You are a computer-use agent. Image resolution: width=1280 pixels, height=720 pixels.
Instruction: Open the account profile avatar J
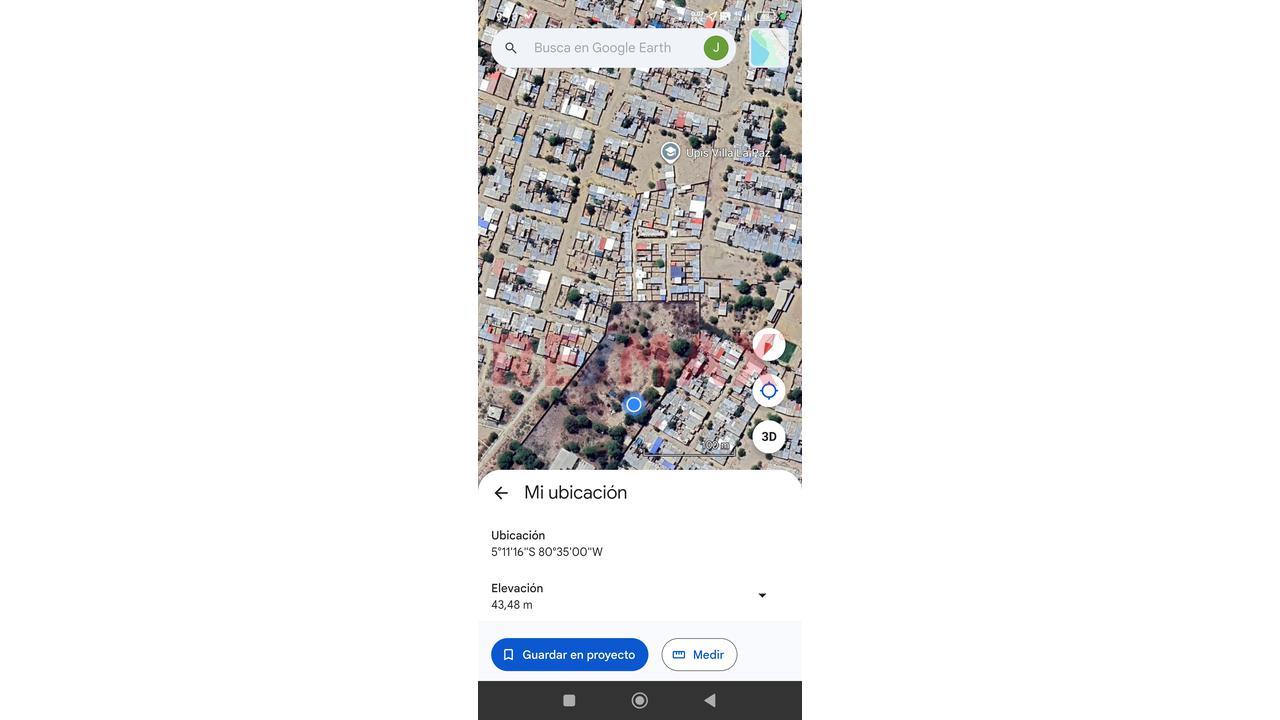click(716, 48)
